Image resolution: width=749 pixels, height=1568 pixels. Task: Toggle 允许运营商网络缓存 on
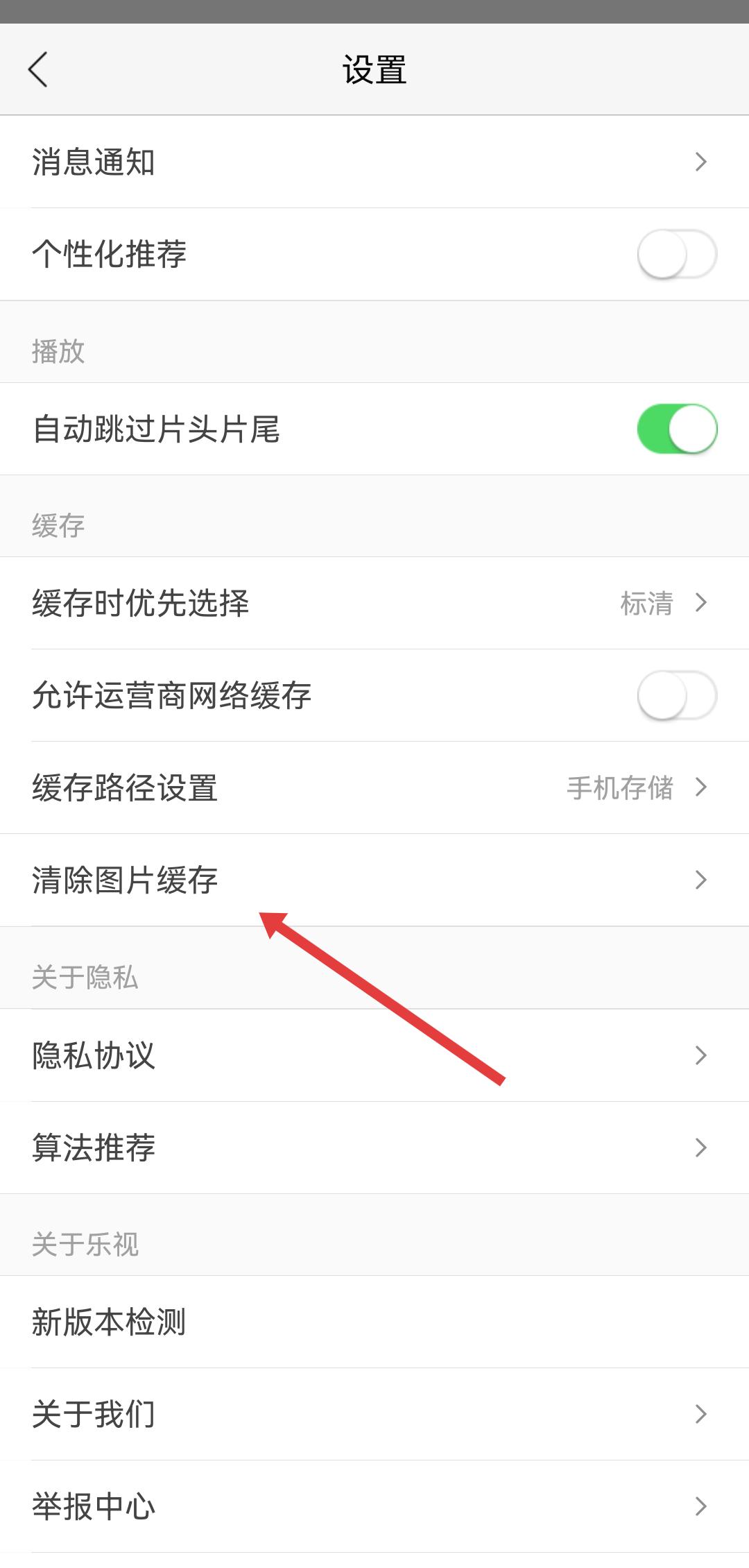(676, 695)
